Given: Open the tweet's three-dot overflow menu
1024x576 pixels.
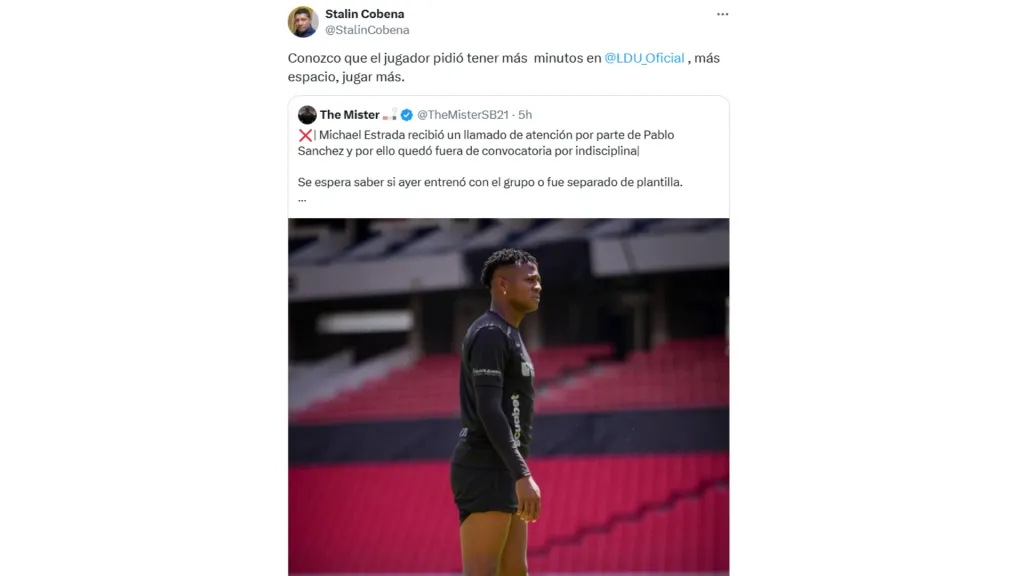Looking at the screenshot, I should pyautogui.click(x=722, y=14).
